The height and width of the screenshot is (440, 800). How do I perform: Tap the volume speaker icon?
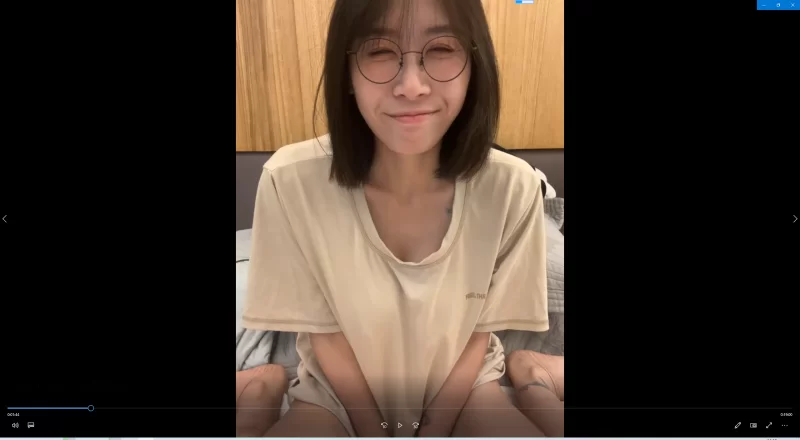[x=15, y=425]
